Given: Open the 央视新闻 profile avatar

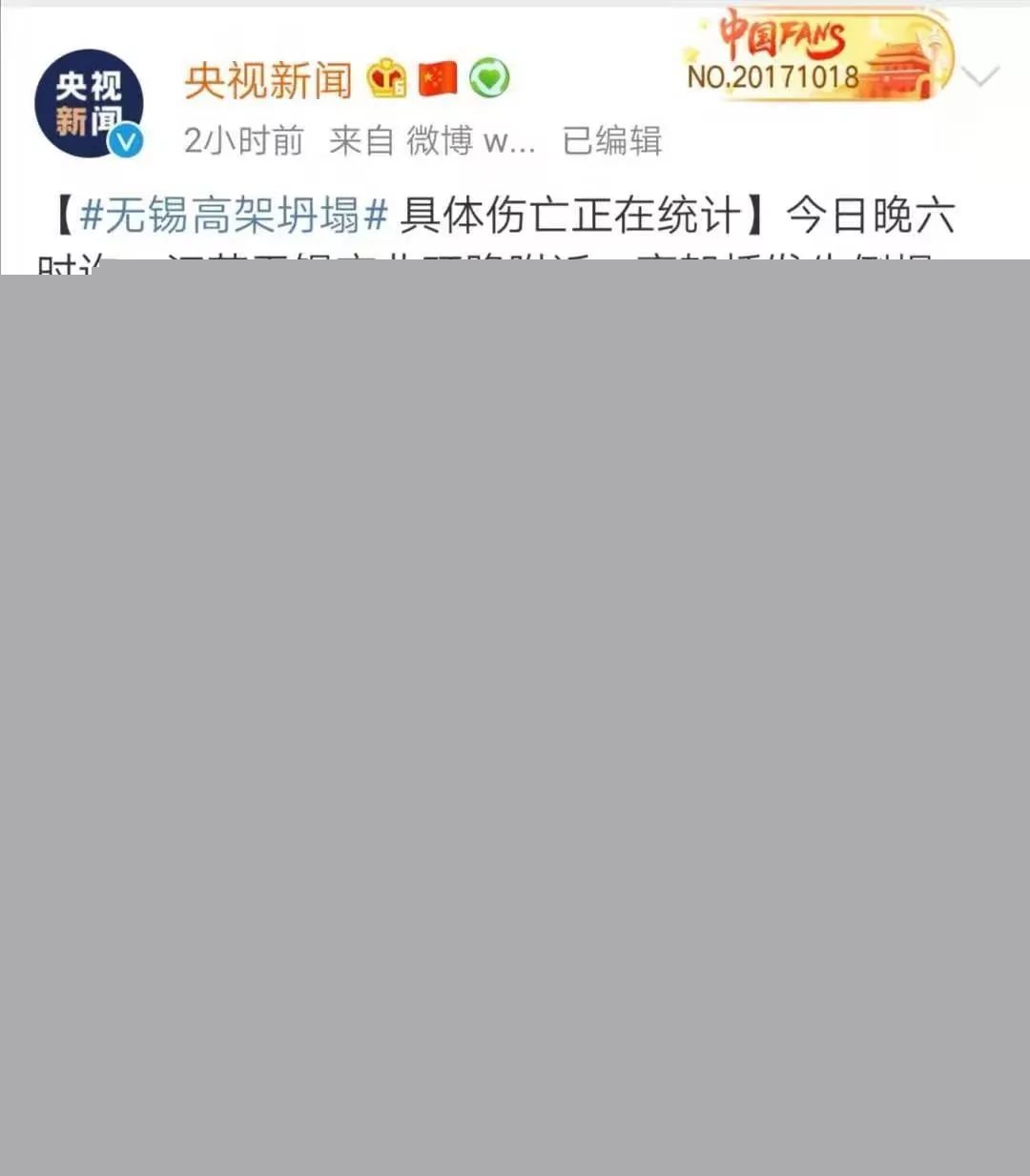Looking at the screenshot, I should coord(89,103).
